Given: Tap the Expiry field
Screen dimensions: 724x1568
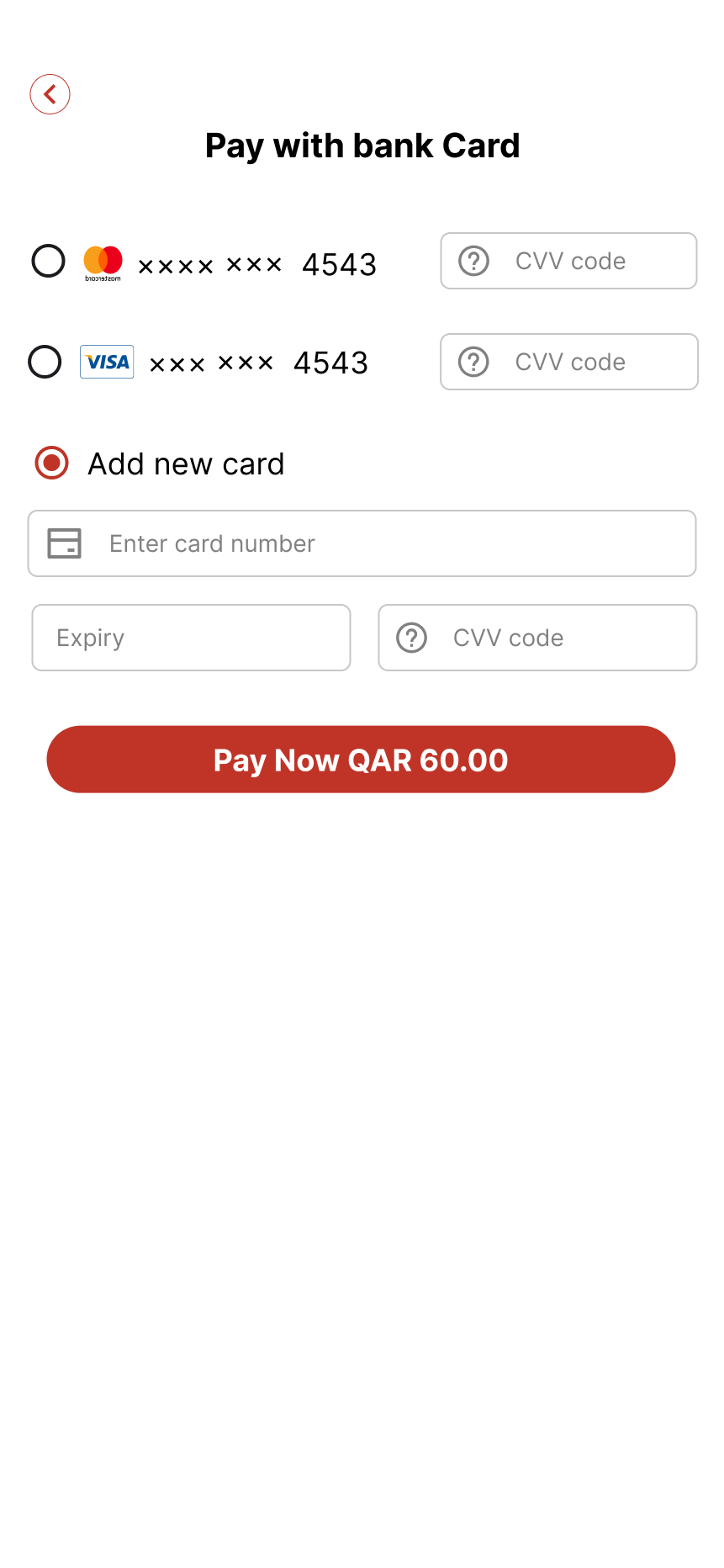Looking at the screenshot, I should pyautogui.click(x=191, y=638).
